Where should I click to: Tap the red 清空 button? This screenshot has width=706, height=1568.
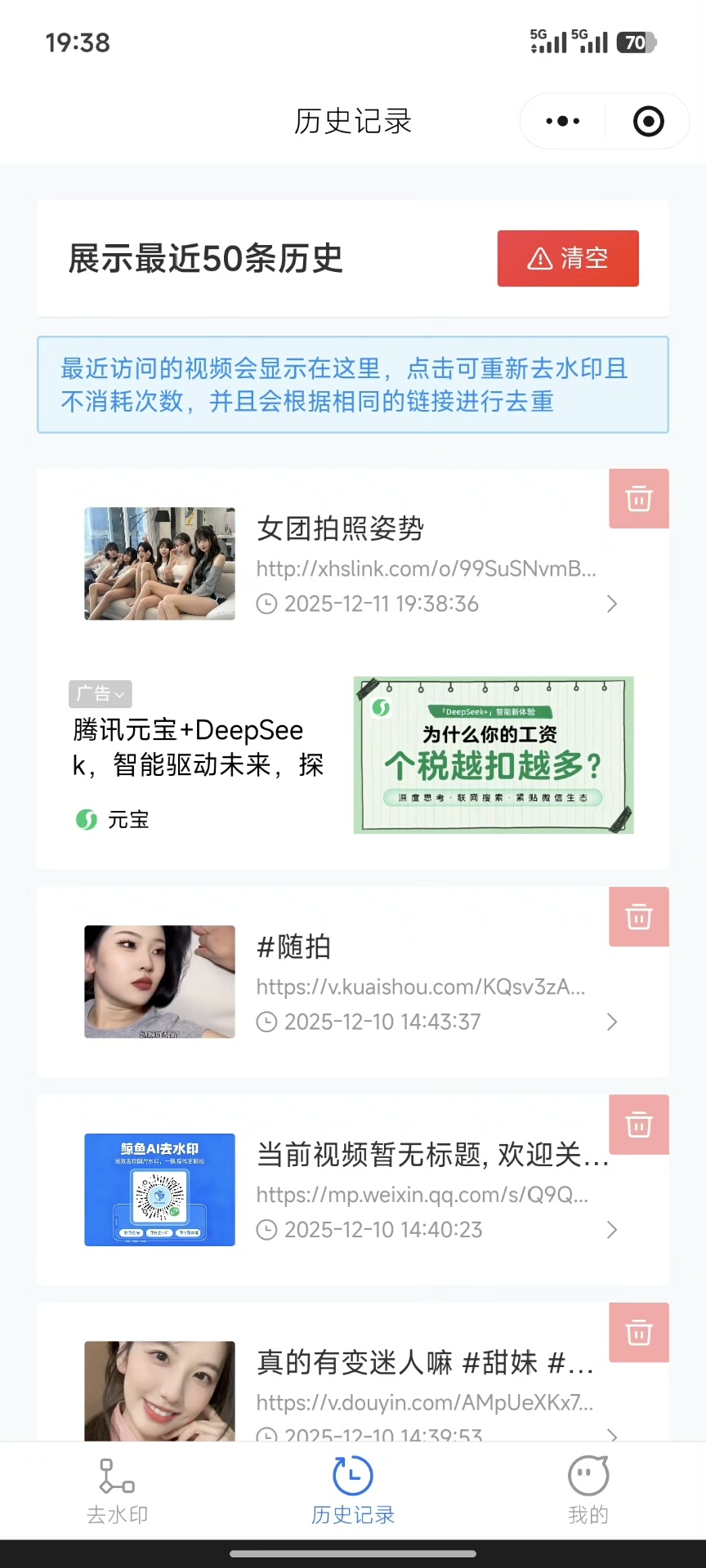[568, 258]
